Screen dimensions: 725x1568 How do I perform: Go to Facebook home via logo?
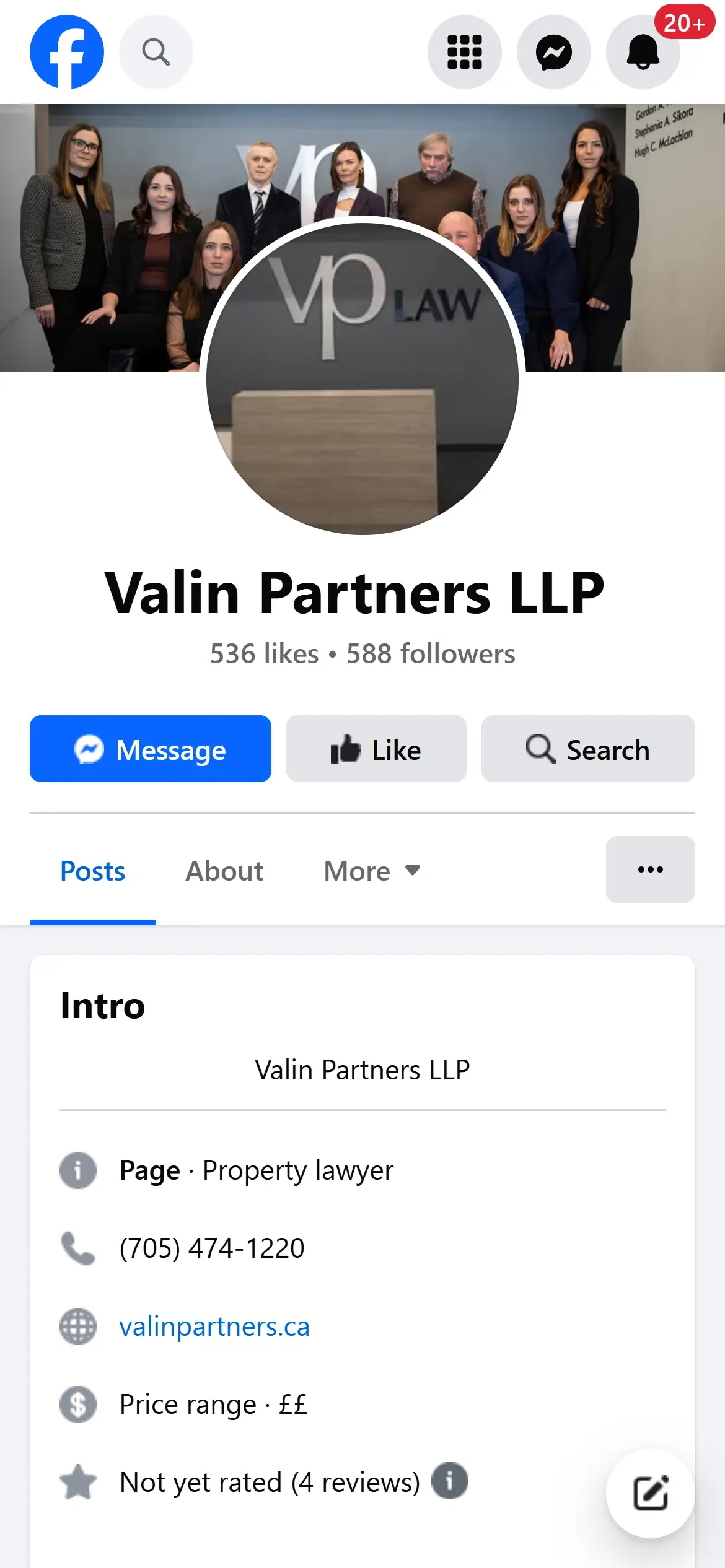(66, 52)
